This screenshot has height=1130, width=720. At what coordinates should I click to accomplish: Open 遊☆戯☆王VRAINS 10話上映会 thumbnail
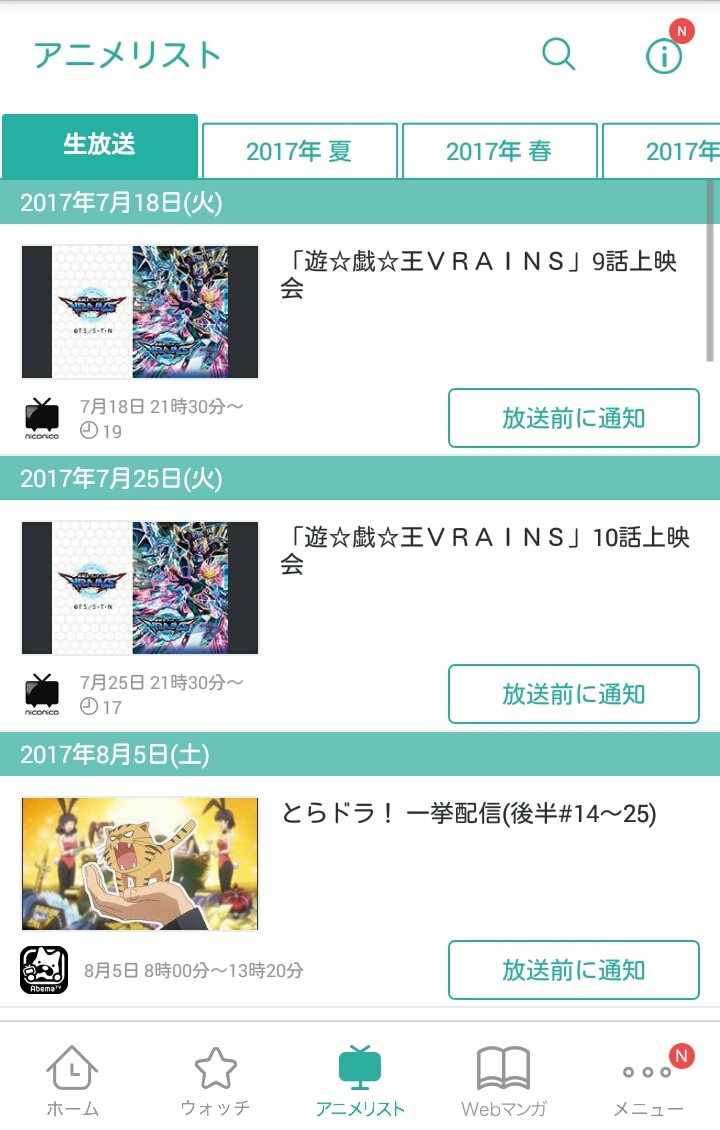[x=140, y=588]
